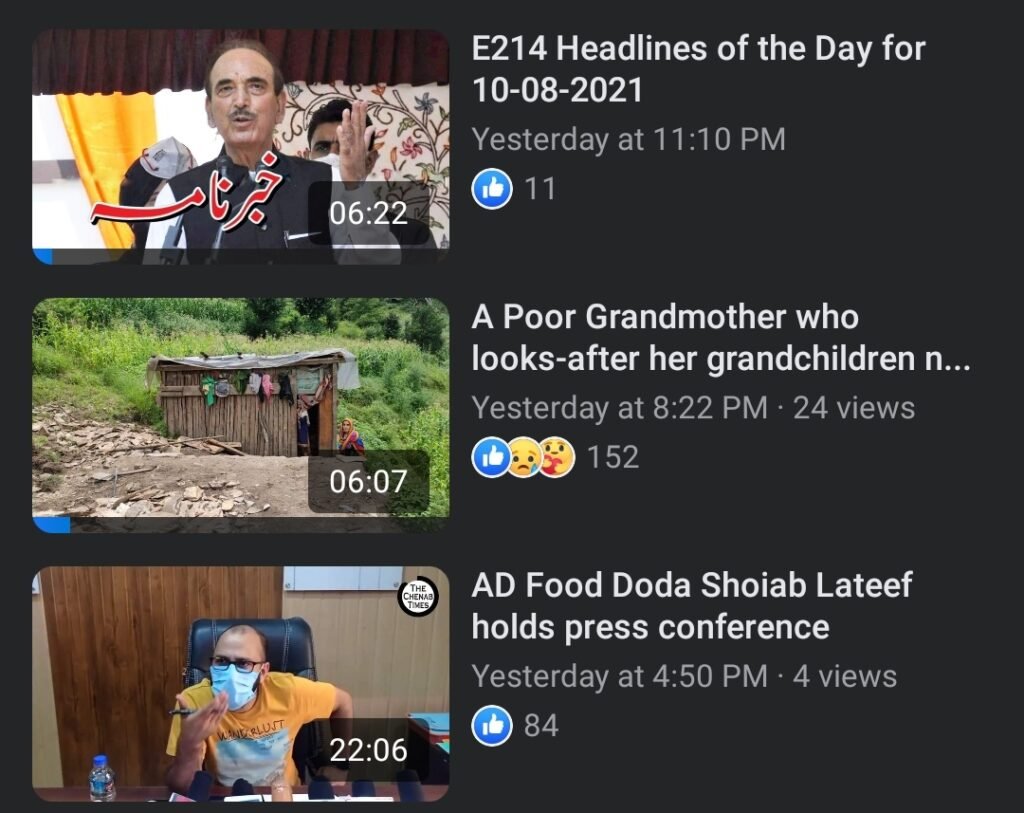
Task: Play the E214 Headlines of the Day video
Action: coord(240,146)
